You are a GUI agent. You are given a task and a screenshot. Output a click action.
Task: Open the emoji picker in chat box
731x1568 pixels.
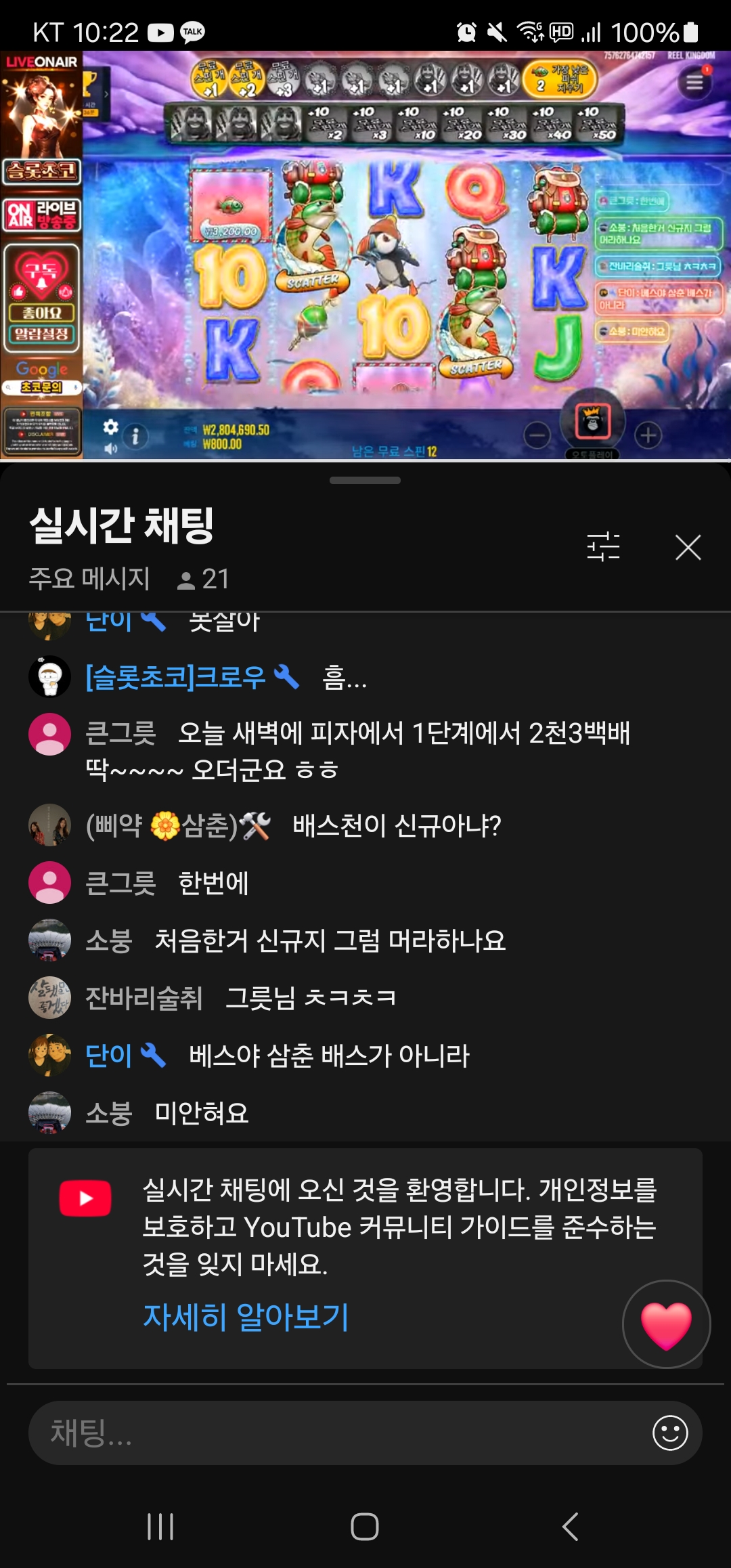click(x=670, y=1433)
